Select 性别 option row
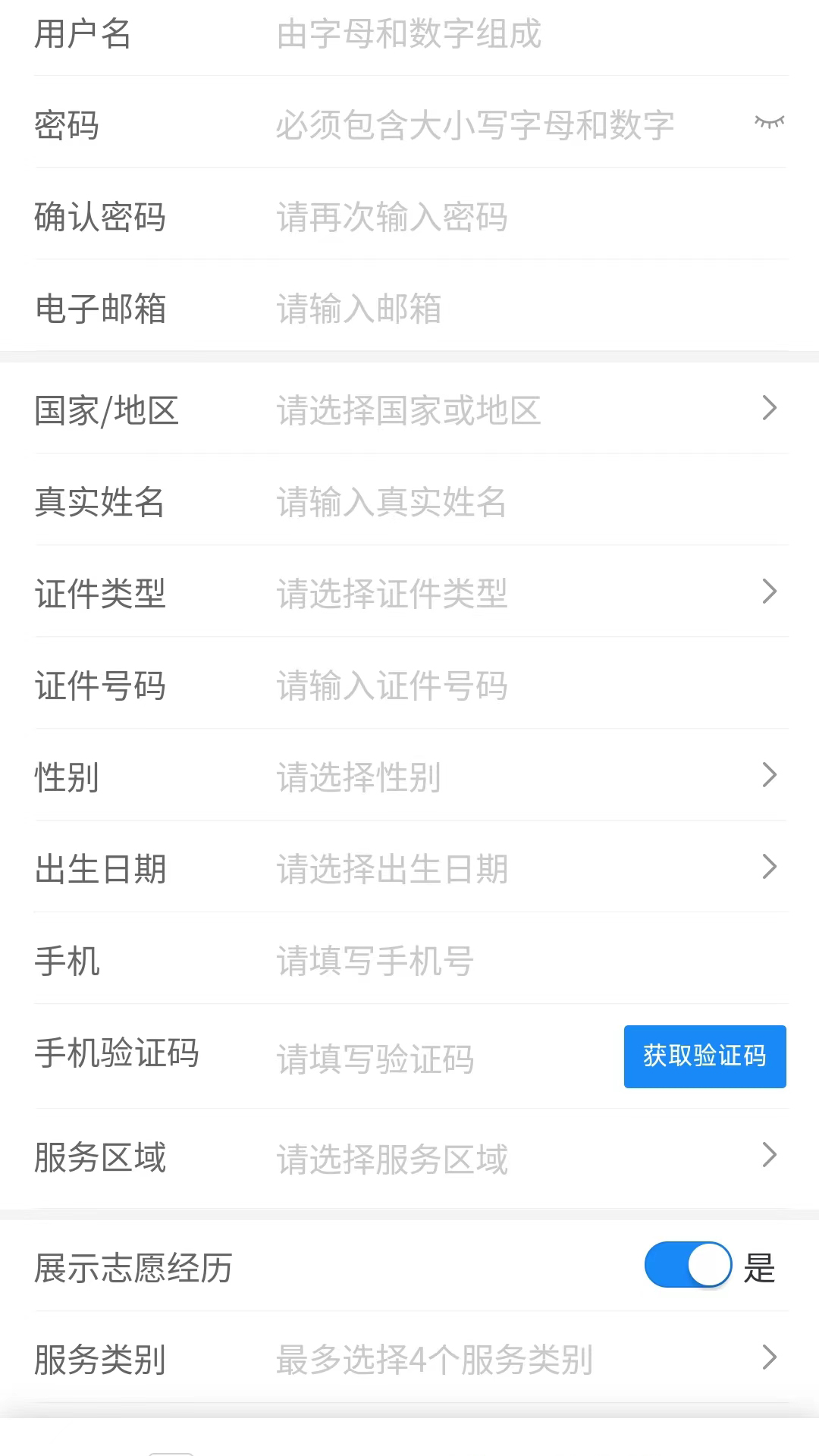 pyautogui.click(x=523, y=777)
